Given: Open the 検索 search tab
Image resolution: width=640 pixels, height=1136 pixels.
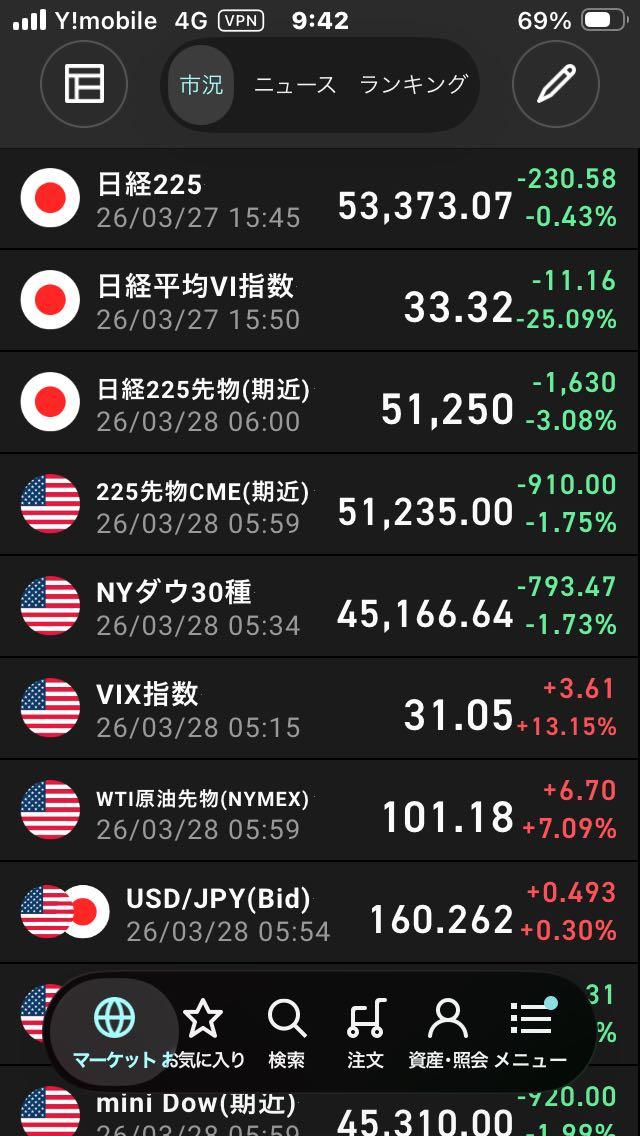Looking at the screenshot, I should pos(287,1033).
